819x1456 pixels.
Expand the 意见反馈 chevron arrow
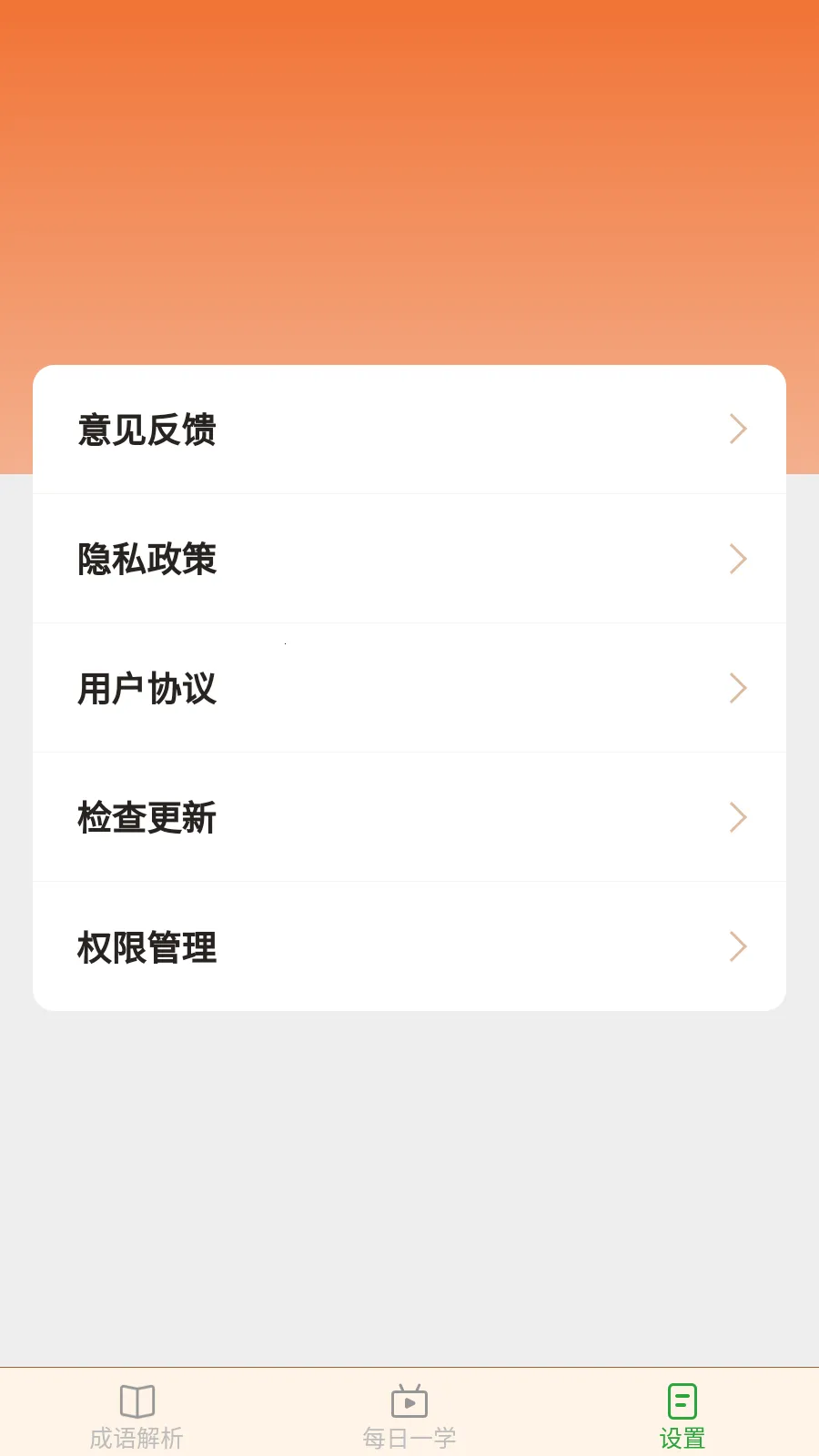[739, 429]
